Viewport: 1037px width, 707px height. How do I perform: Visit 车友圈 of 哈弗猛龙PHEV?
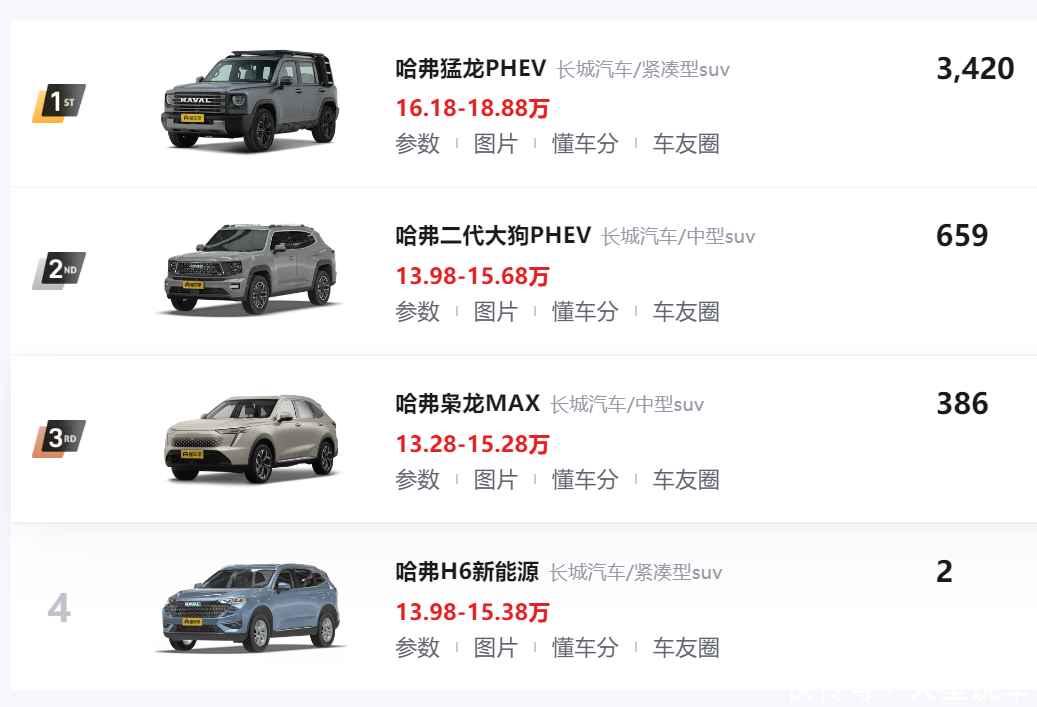coord(686,144)
